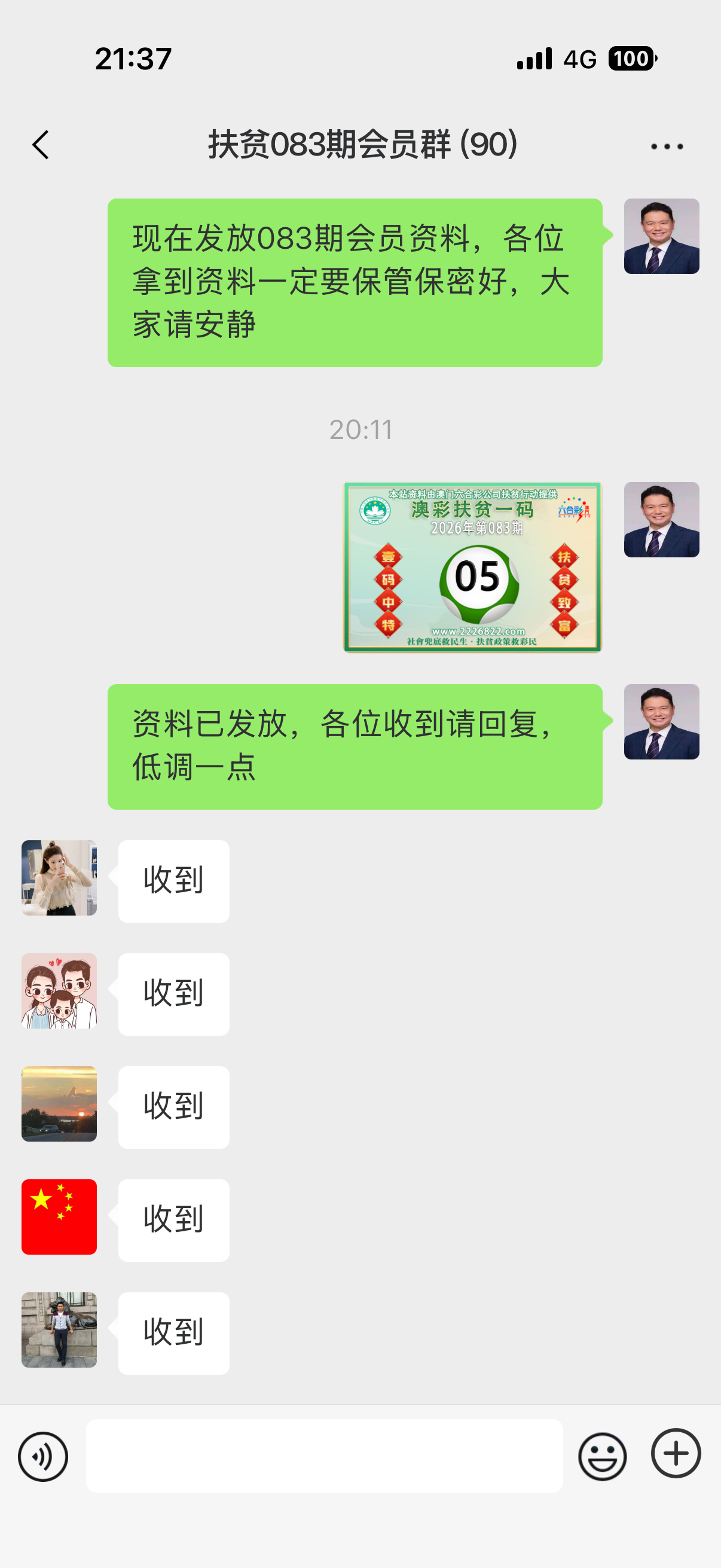Tap the voice input icon

pos(42,1456)
